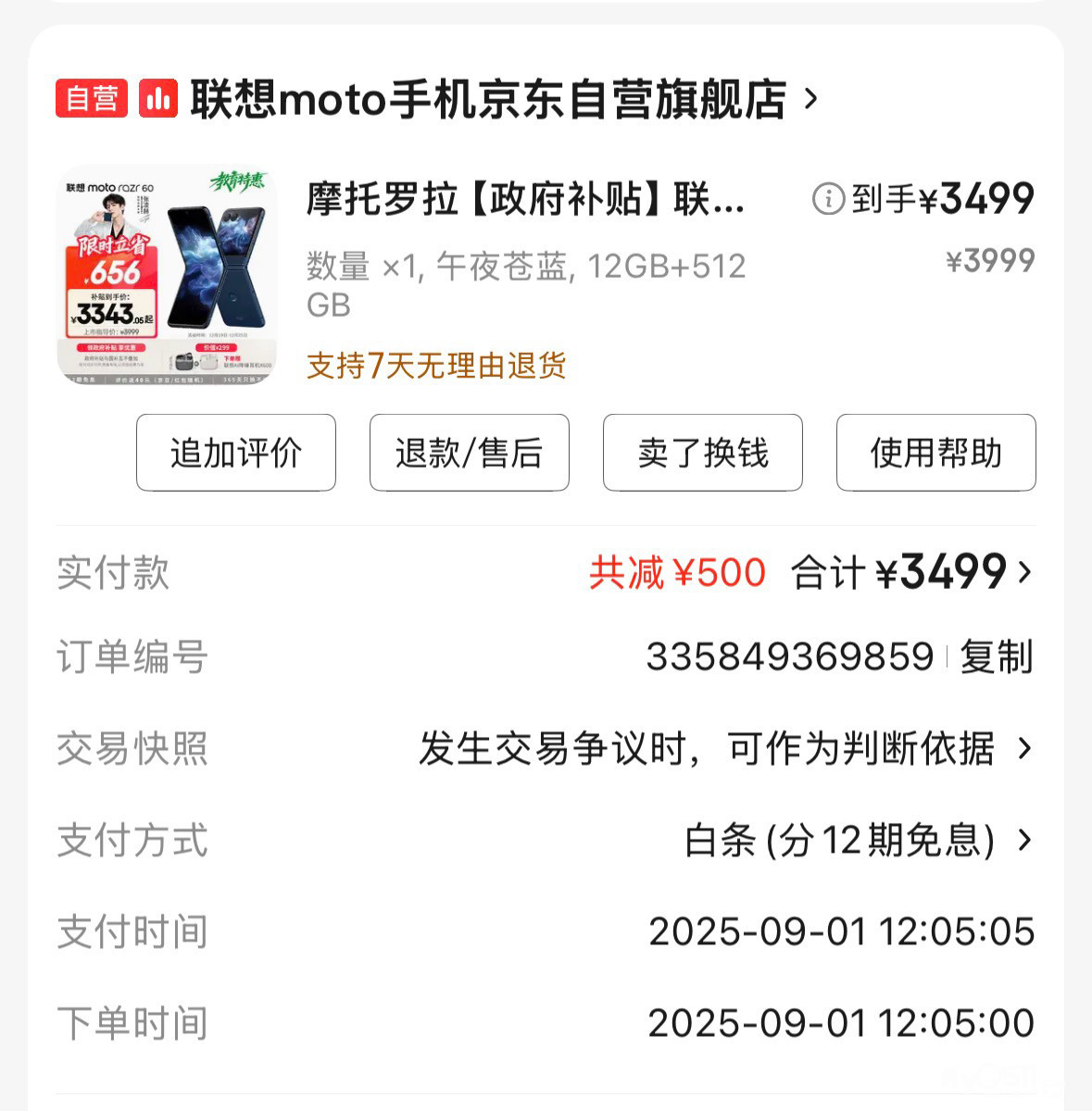This screenshot has width=1092, height=1111.
Task: Tap the info icon beside 到手¥3499
Action: point(828,198)
